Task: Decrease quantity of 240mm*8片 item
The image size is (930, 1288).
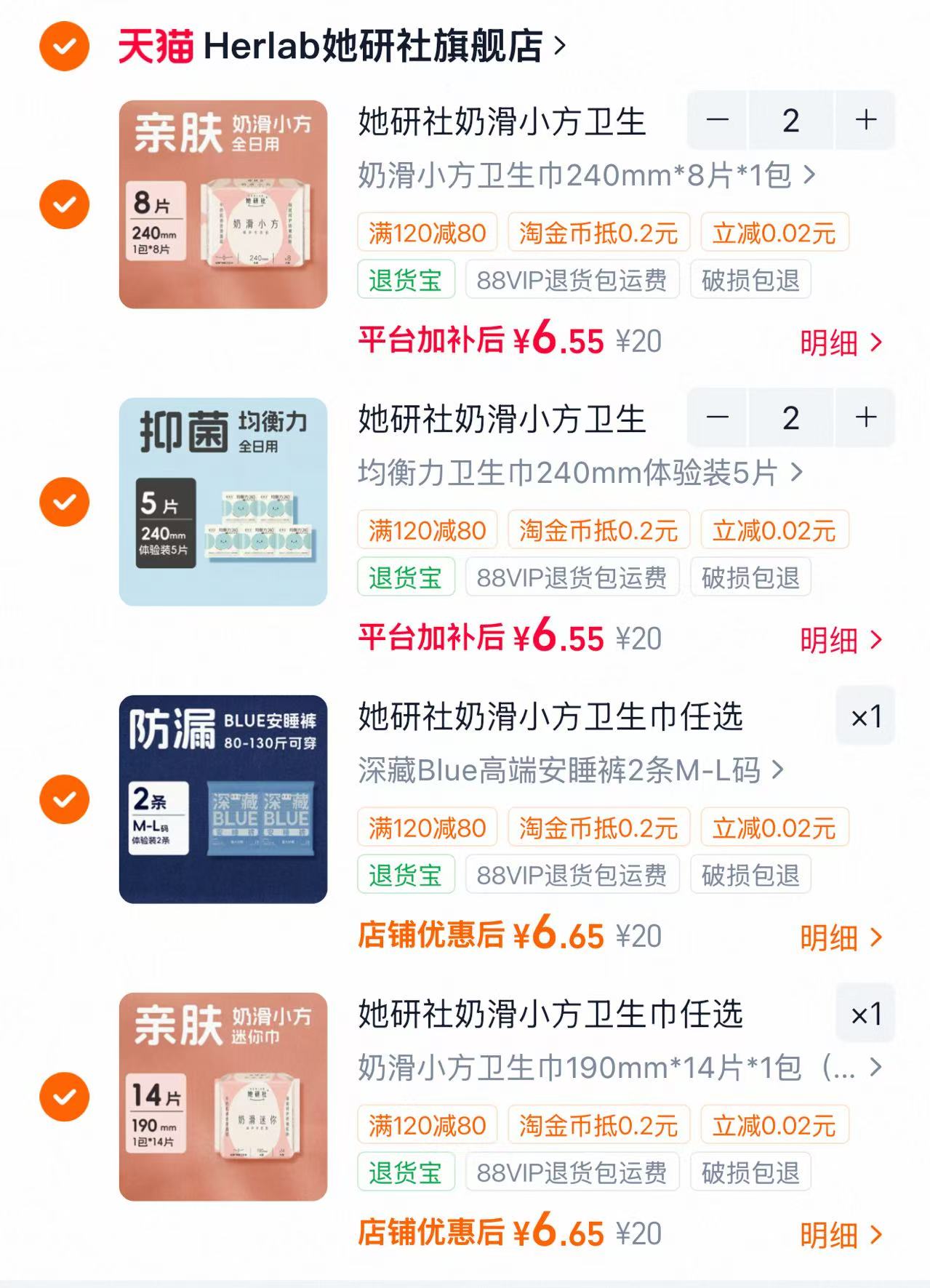Action: [717, 120]
